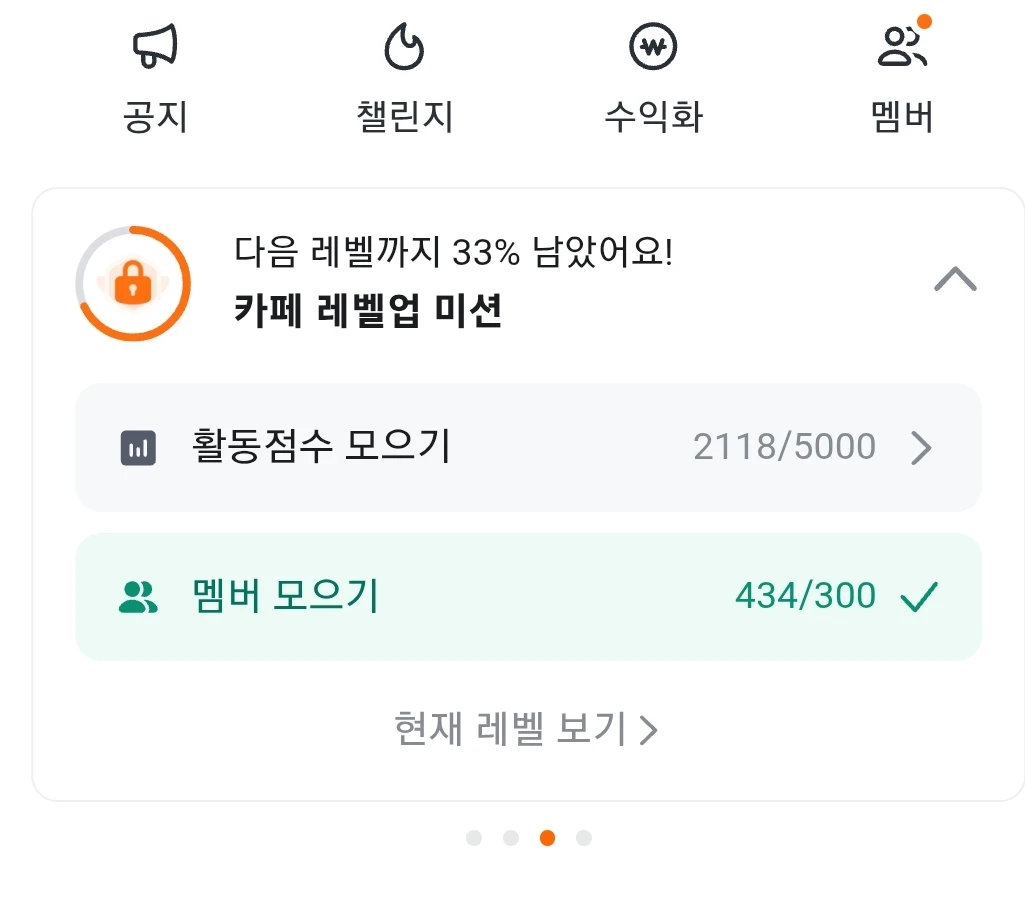Viewport: 1025px width, 900px height.
Task: Select the first page indicator dot
Action: 474,838
